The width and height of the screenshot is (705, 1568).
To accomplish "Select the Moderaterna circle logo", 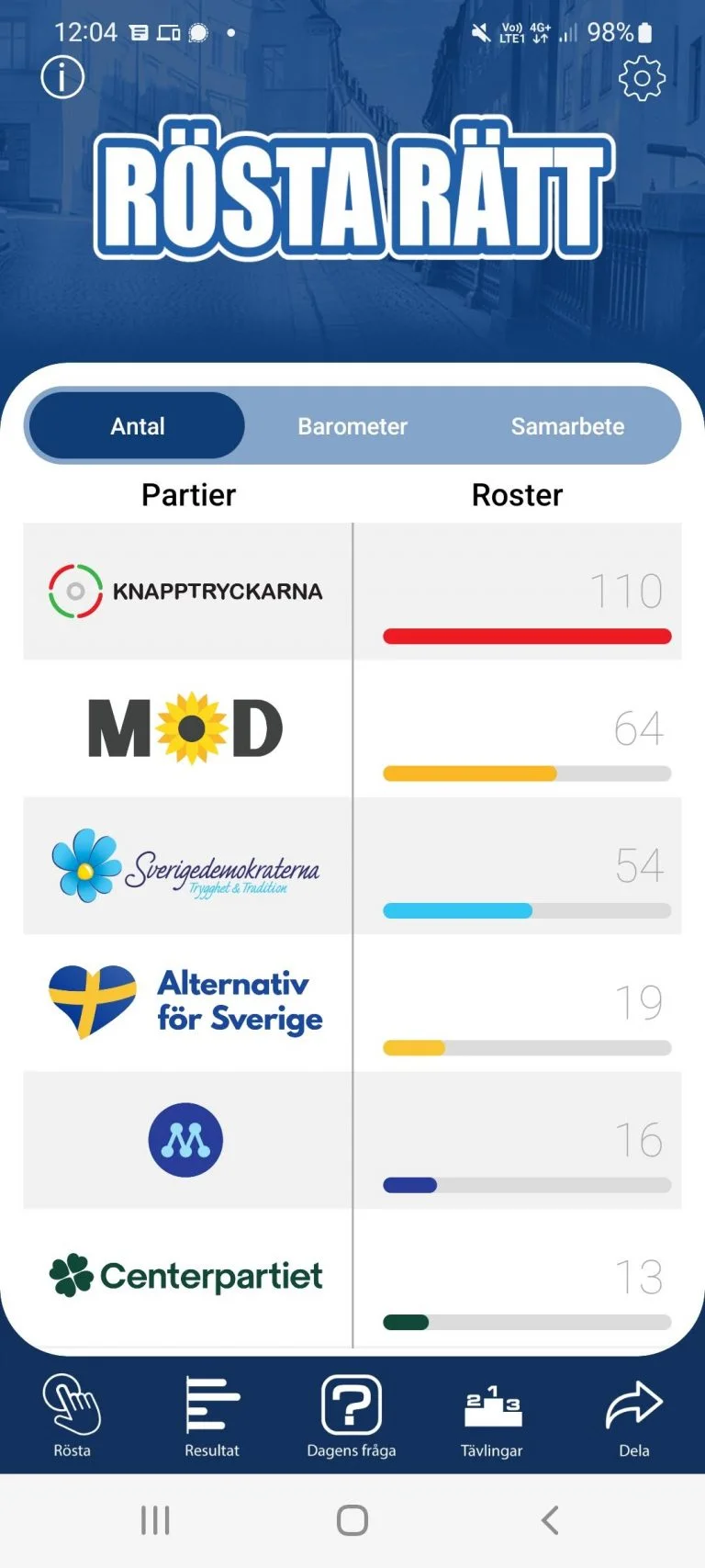I will click(x=185, y=1139).
